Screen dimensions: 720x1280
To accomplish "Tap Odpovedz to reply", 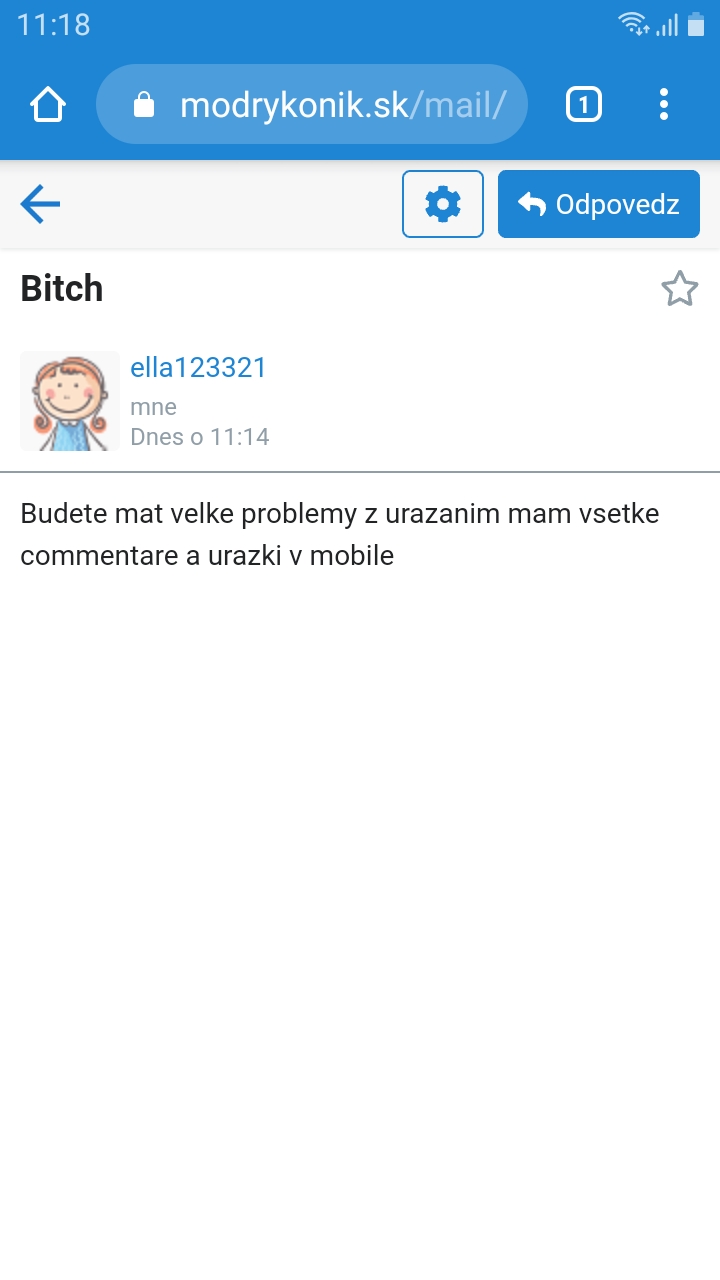I will [x=598, y=204].
